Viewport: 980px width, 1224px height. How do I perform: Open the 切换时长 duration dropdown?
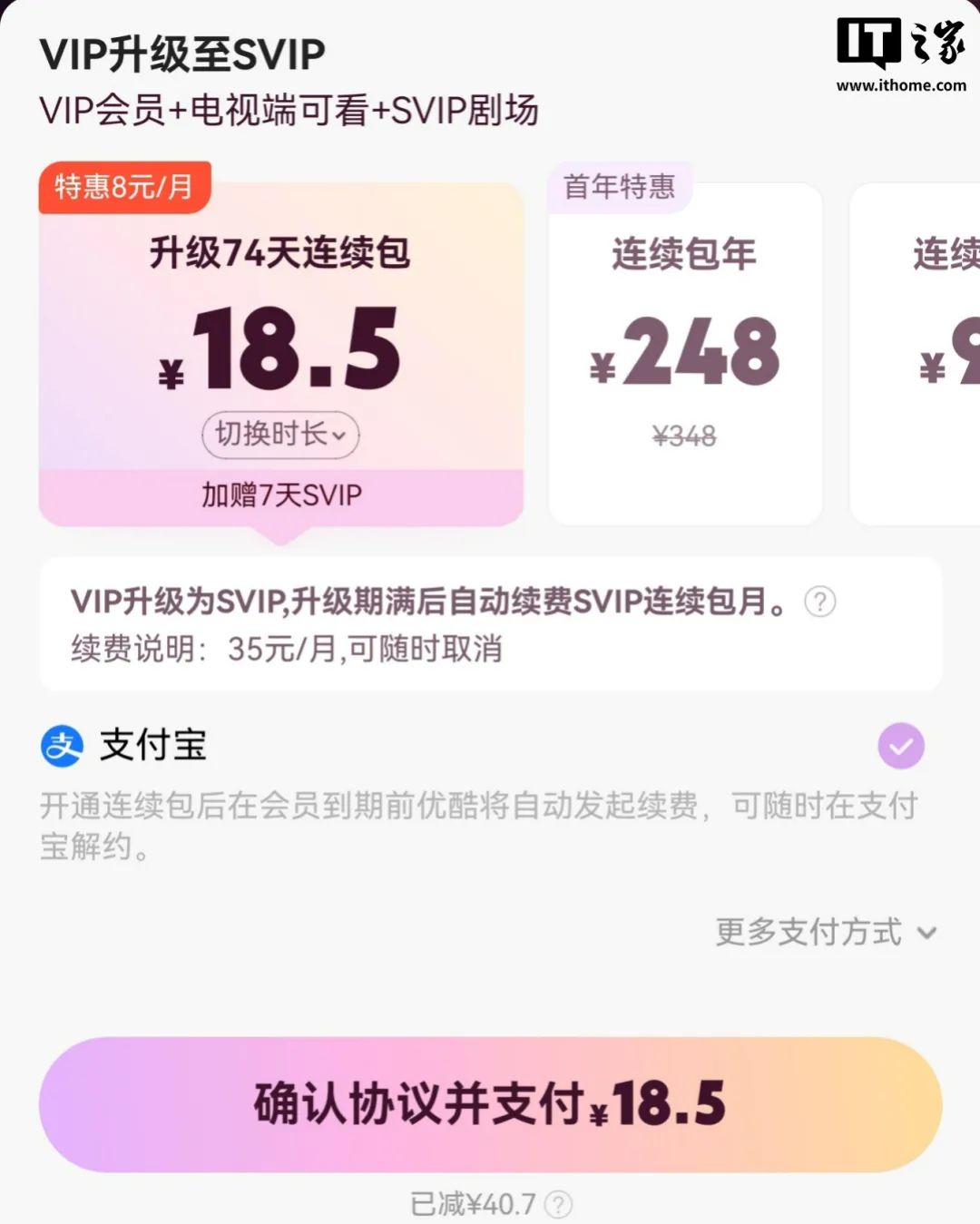point(280,435)
